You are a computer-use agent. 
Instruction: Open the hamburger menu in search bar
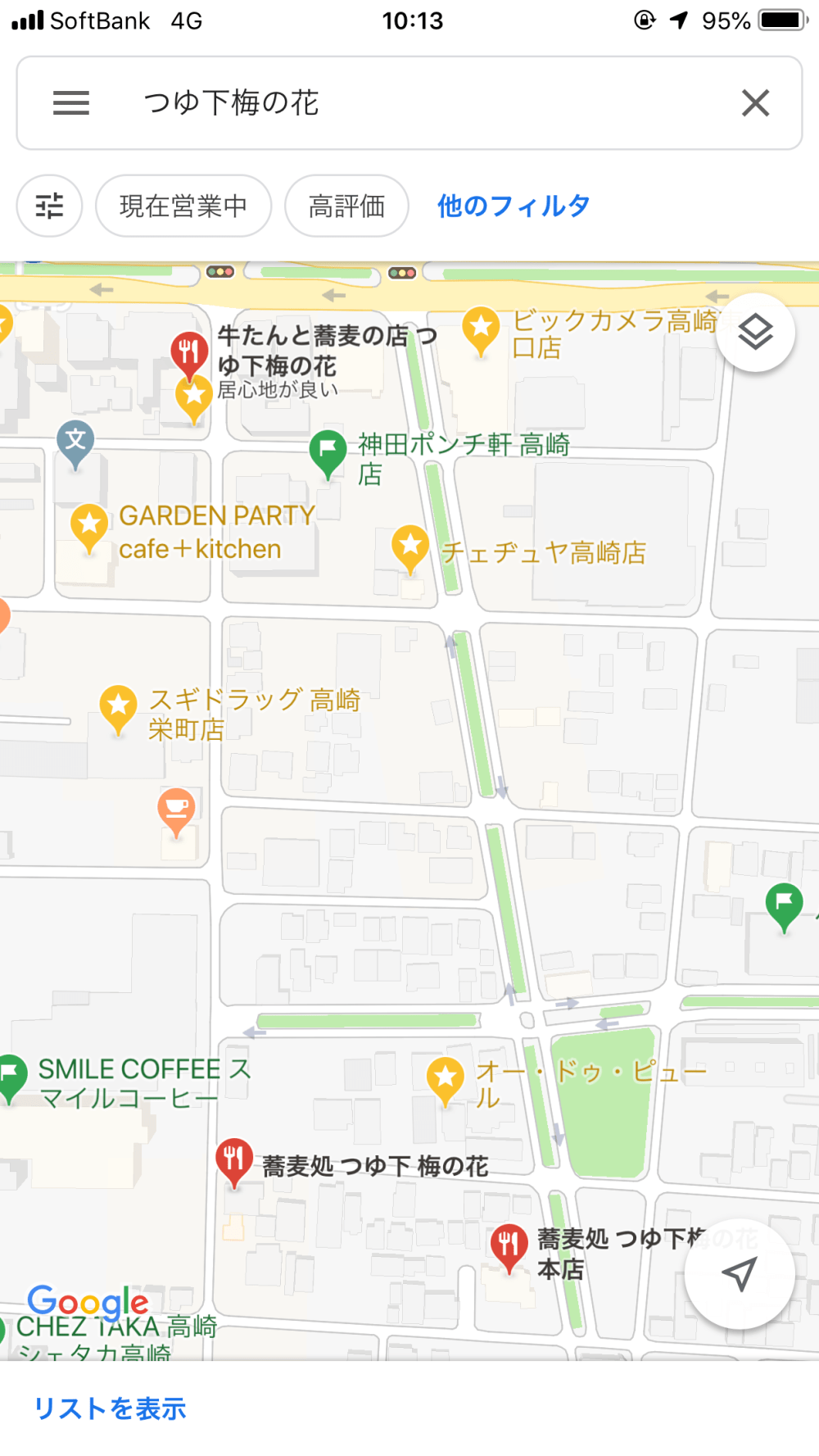(71, 103)
